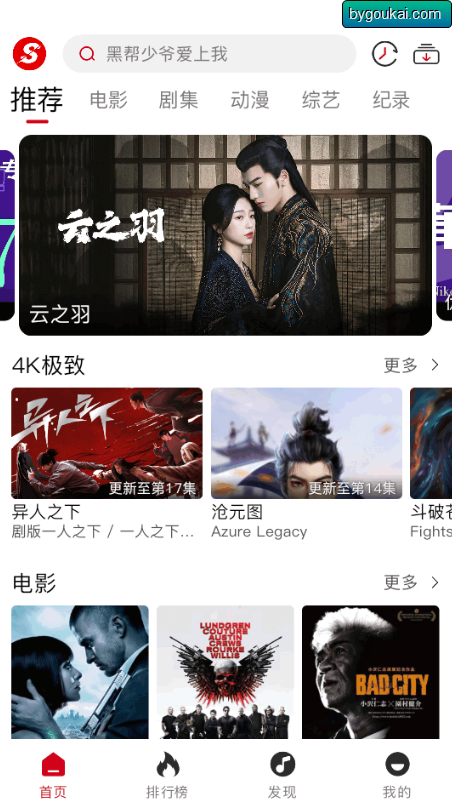This screenshot has width=452, height=807.
Task: Switch to the 剧集 tab
Action: (x=178, y=100)
